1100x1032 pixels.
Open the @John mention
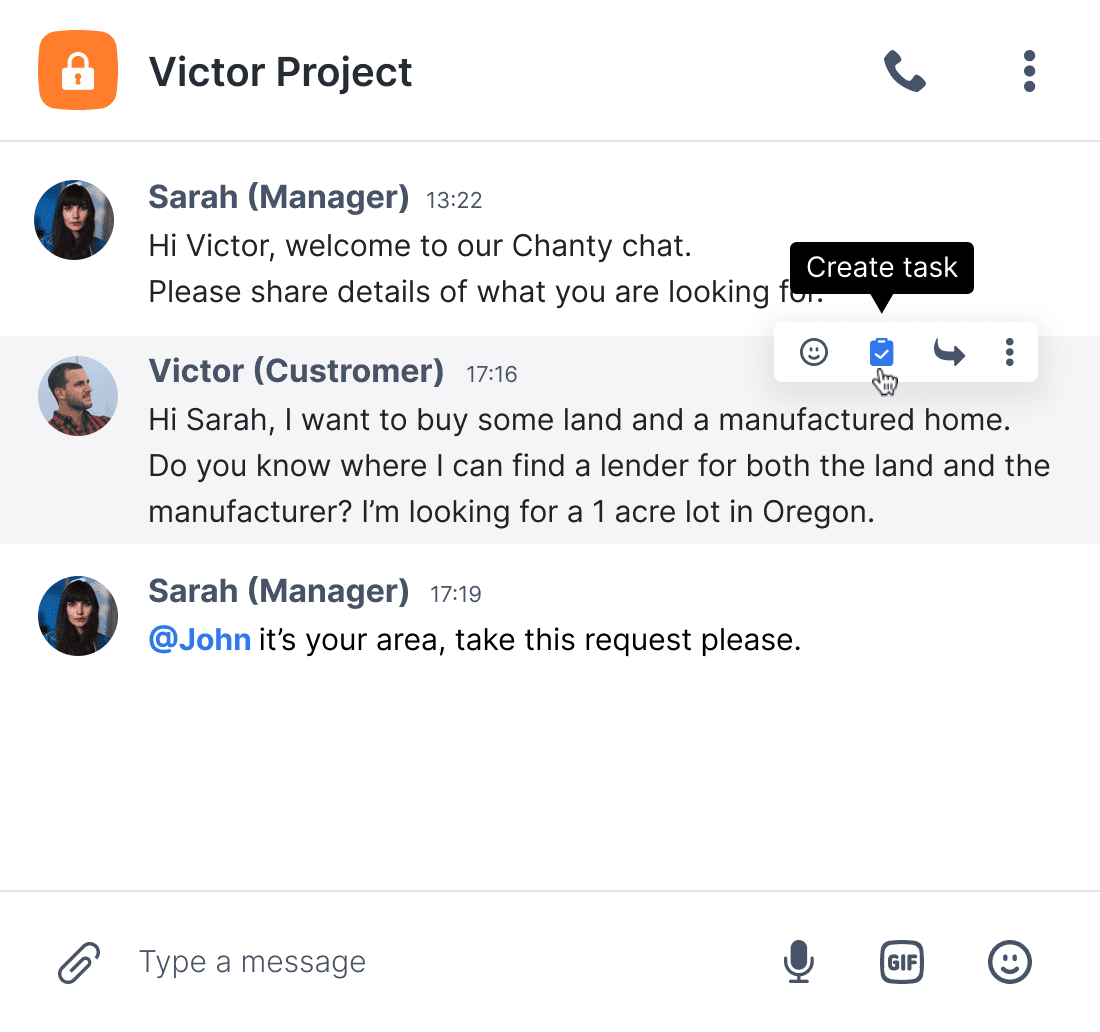tap(199, 639)
